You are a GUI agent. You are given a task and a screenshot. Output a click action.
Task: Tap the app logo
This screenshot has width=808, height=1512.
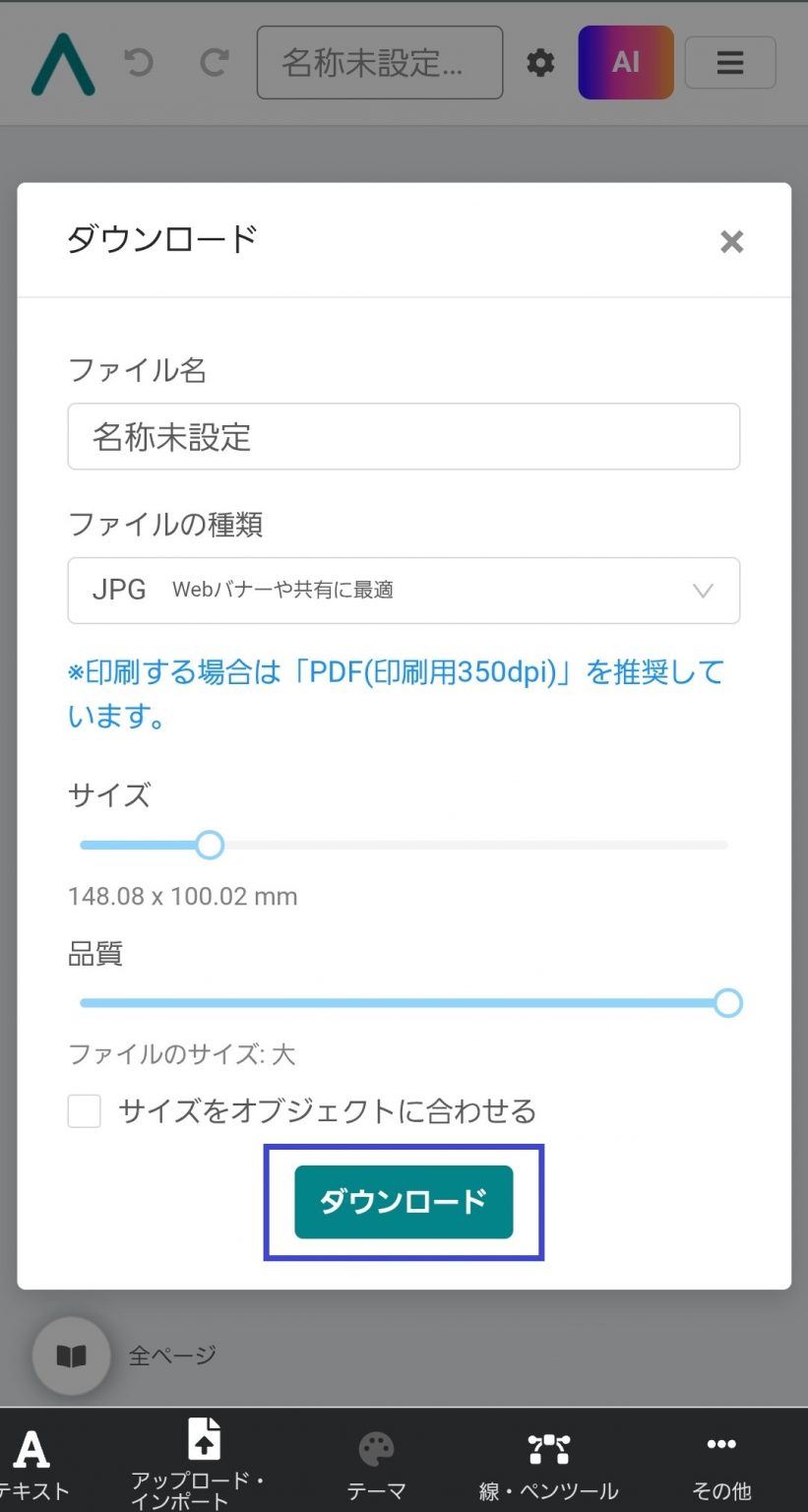point(63,64)
